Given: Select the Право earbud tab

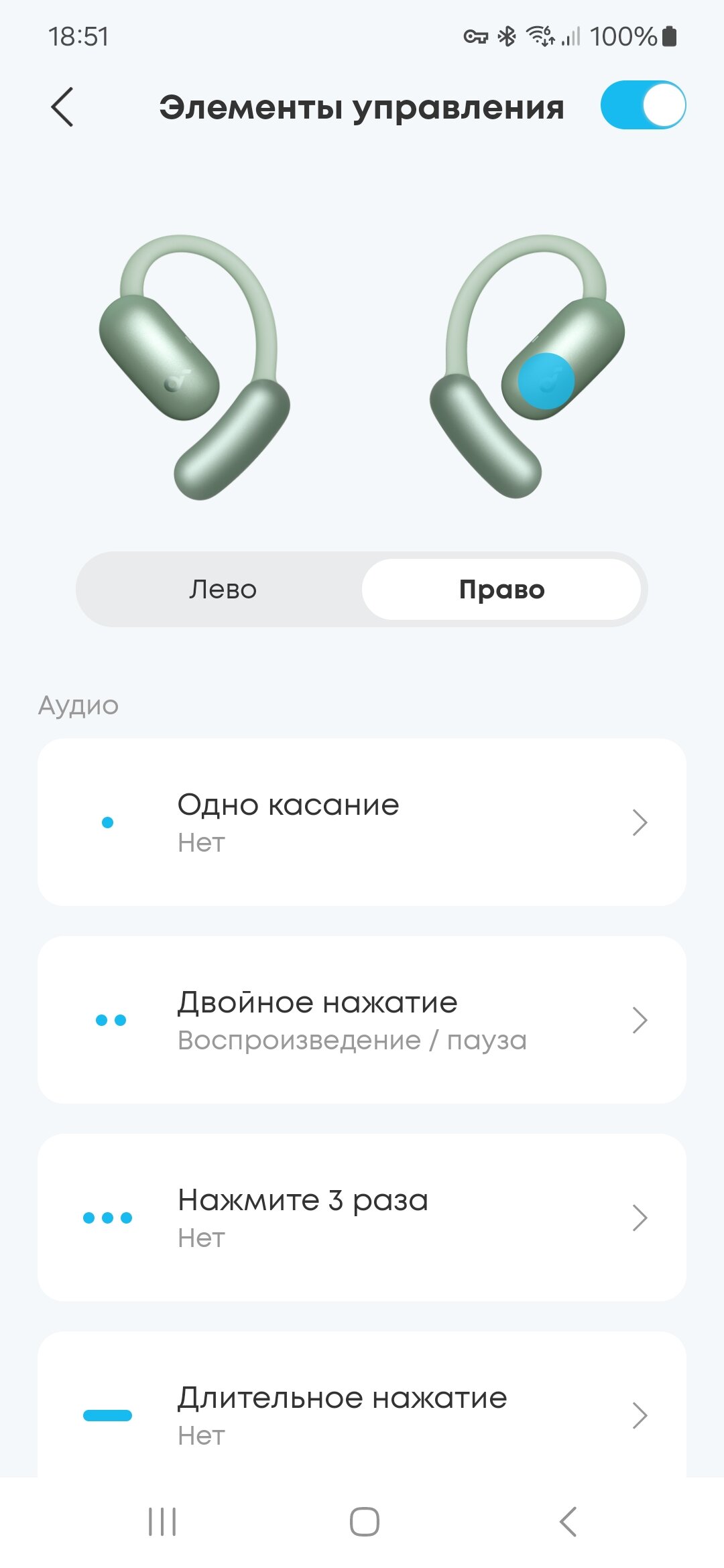Looking at the screenshot, I should (501, 590).
